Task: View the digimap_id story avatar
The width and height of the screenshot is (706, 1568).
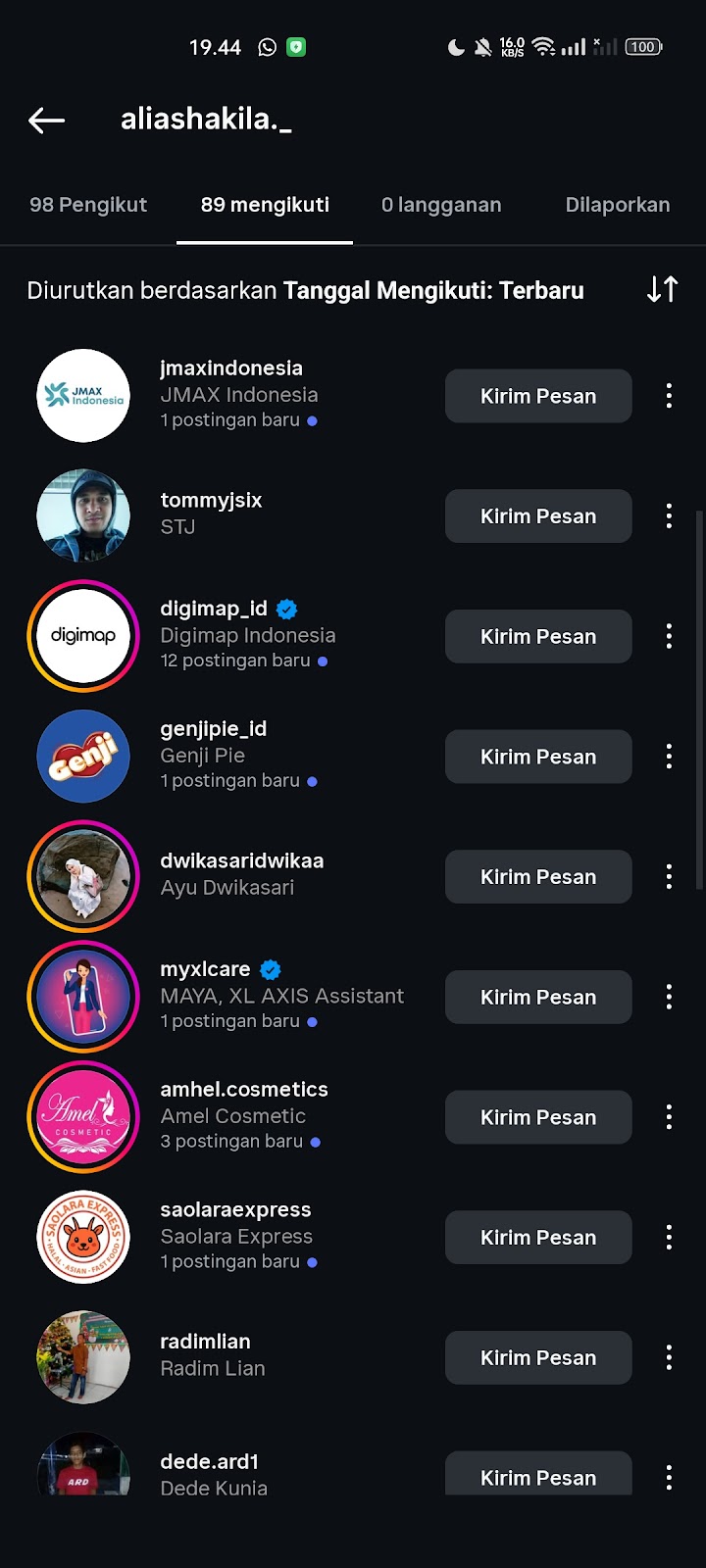Action: [x=83, y=636]
